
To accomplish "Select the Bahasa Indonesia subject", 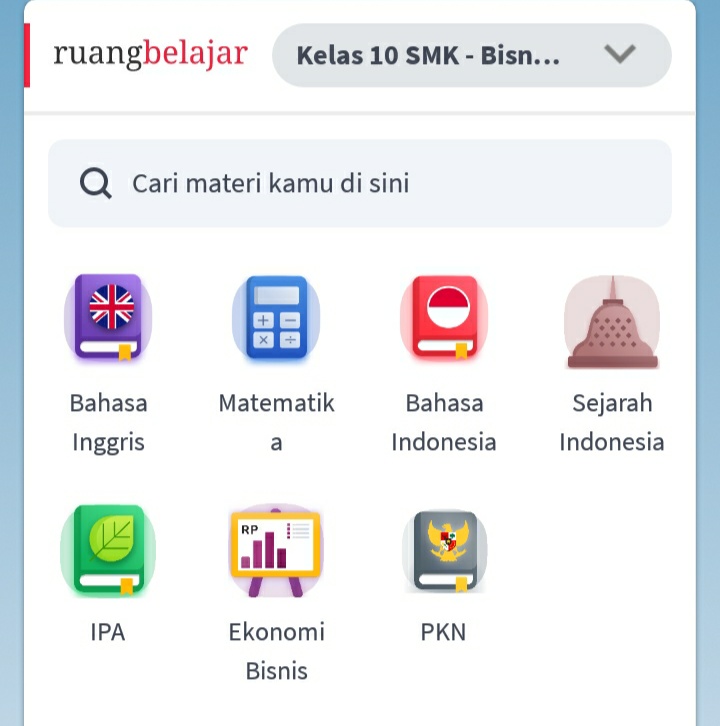I will tap(444, 363).
